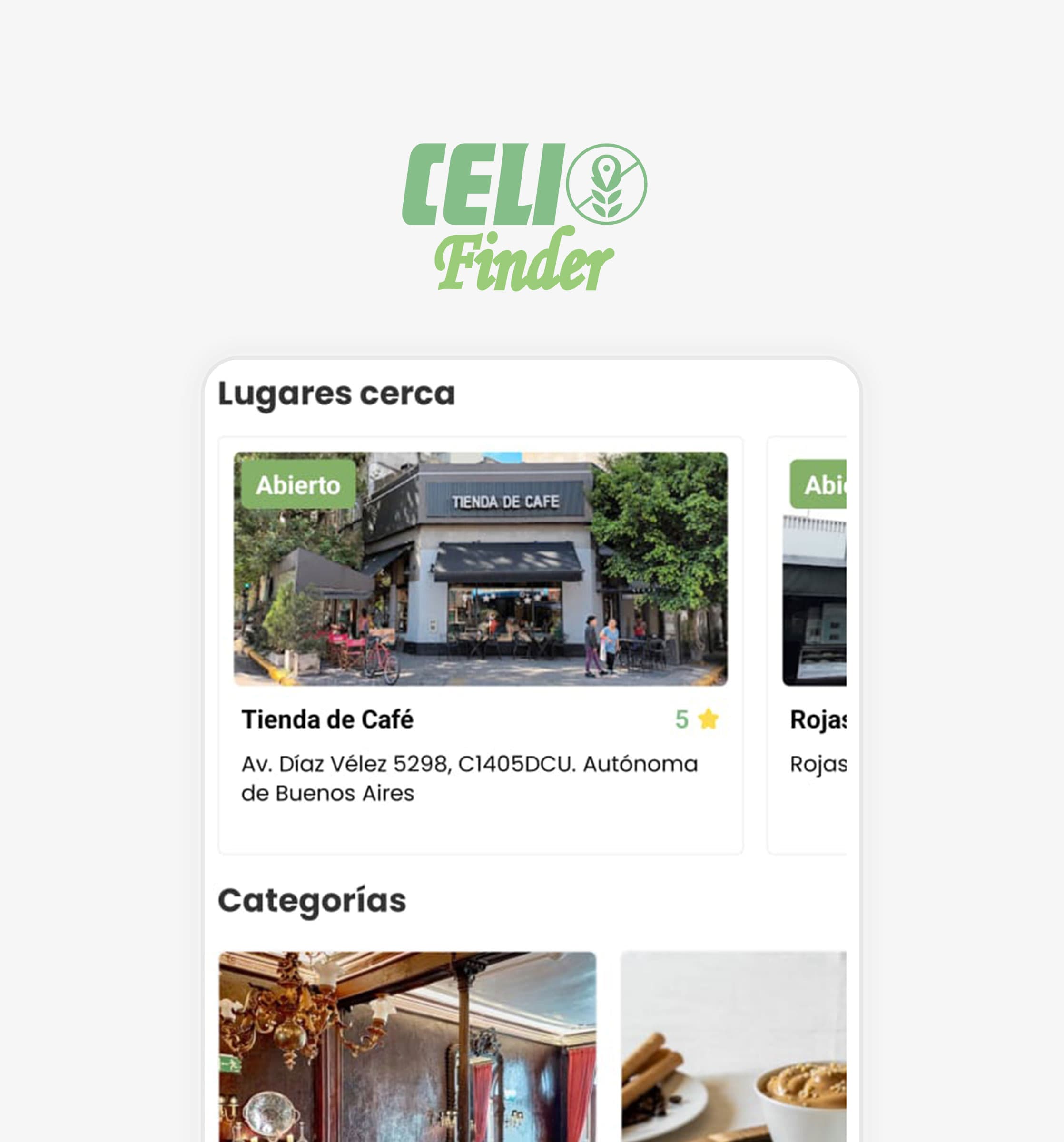Click the green '5' rating number
Viewport: 1064px width, 1142px height.
[x=682, y=718]
